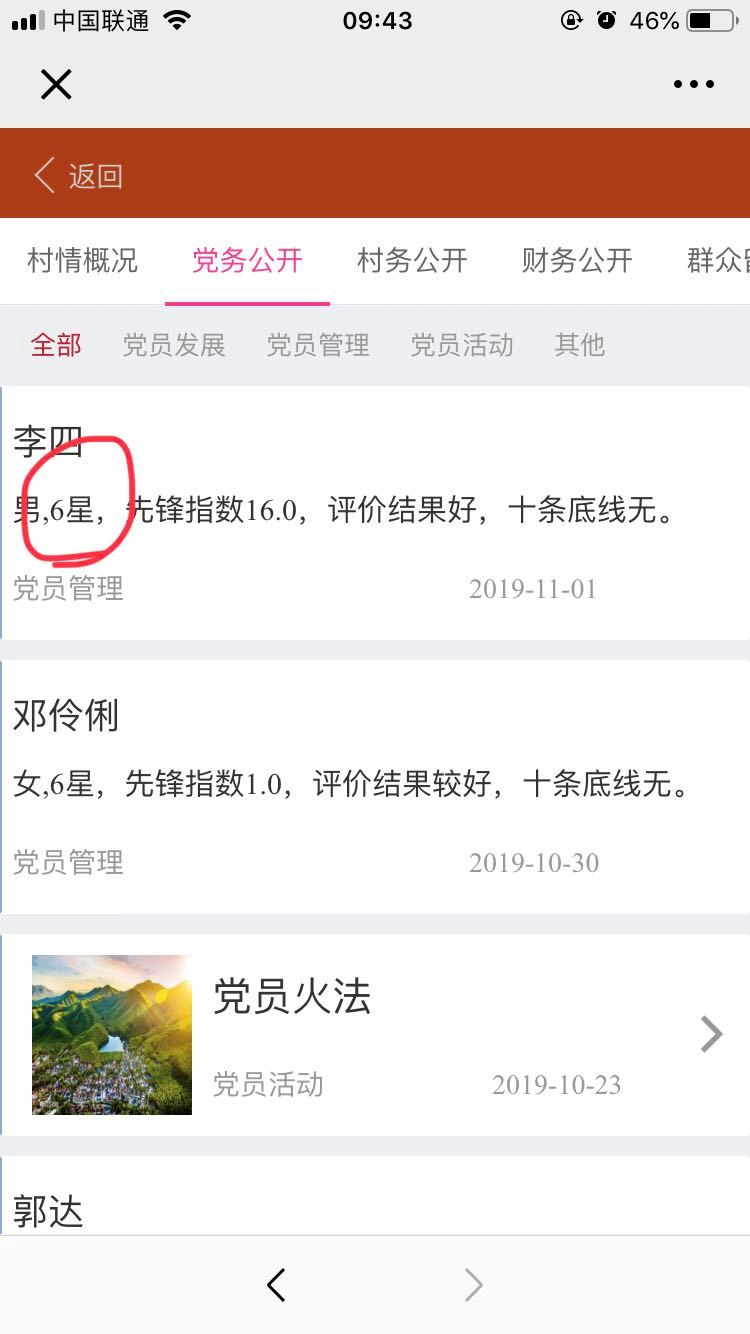Screen dimensions: 750x1334
Task: Select the 党务公开 tab
Action: pyautogui.click(x=247, y=261)
